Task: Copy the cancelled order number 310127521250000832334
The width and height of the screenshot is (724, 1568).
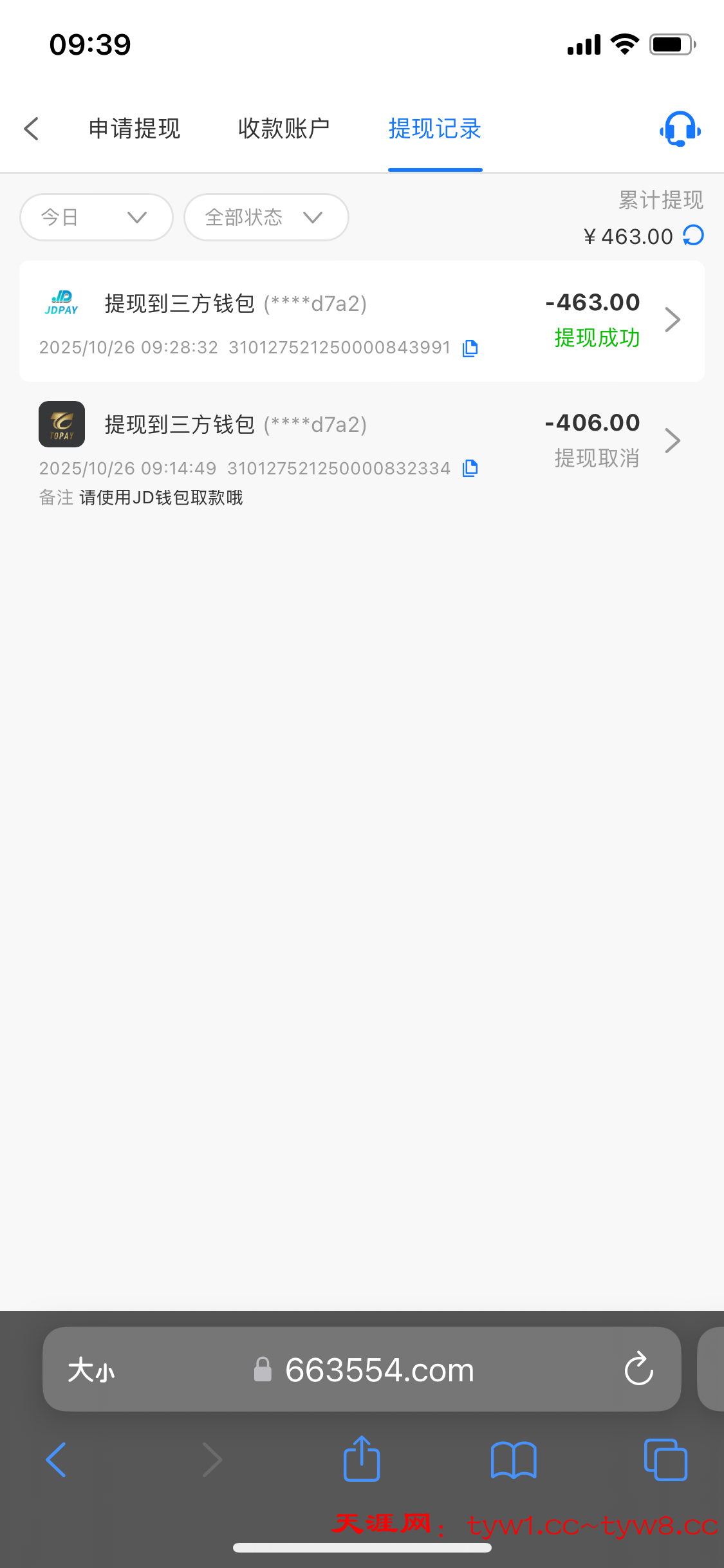Action: tap(470, 468)
